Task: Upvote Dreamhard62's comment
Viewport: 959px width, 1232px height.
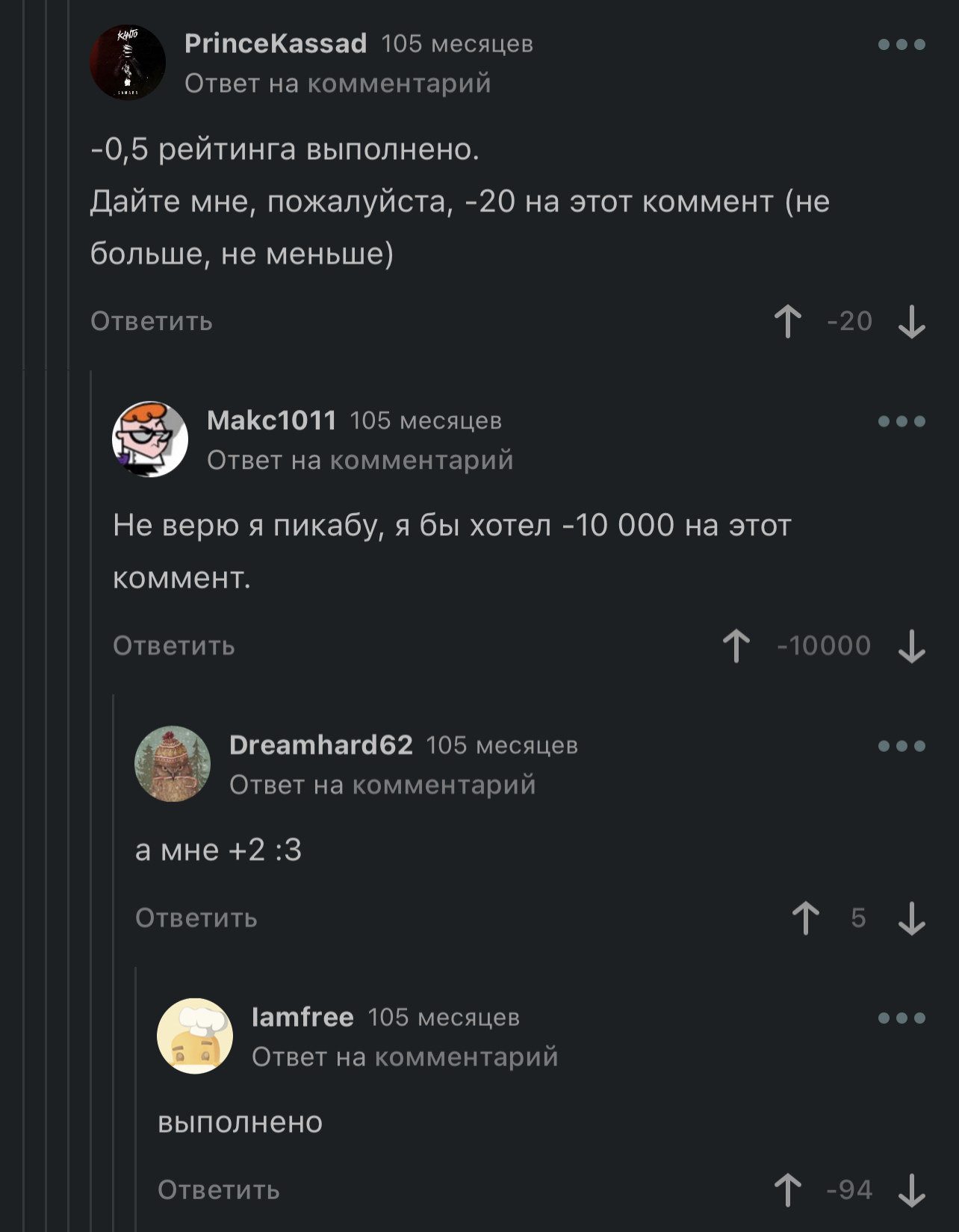Action: tap(806, 918)
